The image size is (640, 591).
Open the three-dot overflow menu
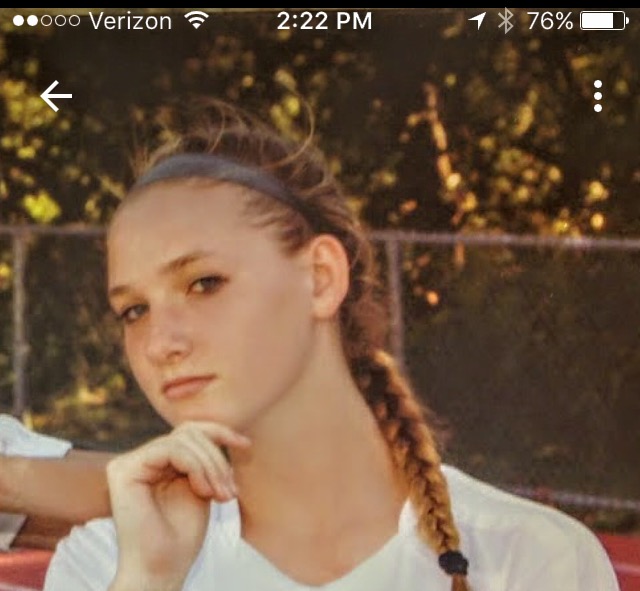click(597, 96)
